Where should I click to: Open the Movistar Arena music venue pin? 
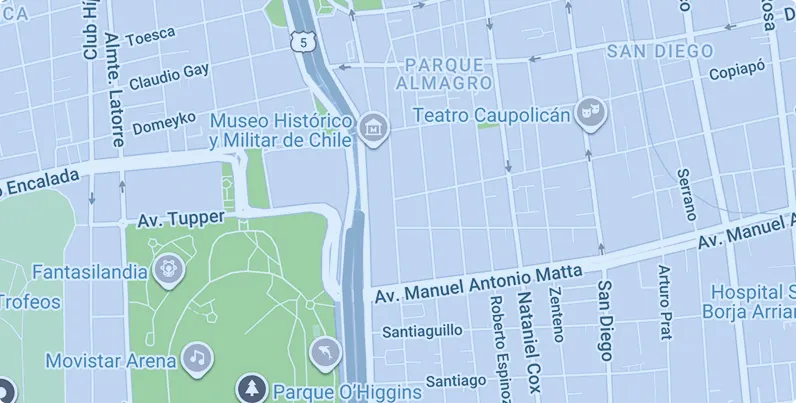197,357
